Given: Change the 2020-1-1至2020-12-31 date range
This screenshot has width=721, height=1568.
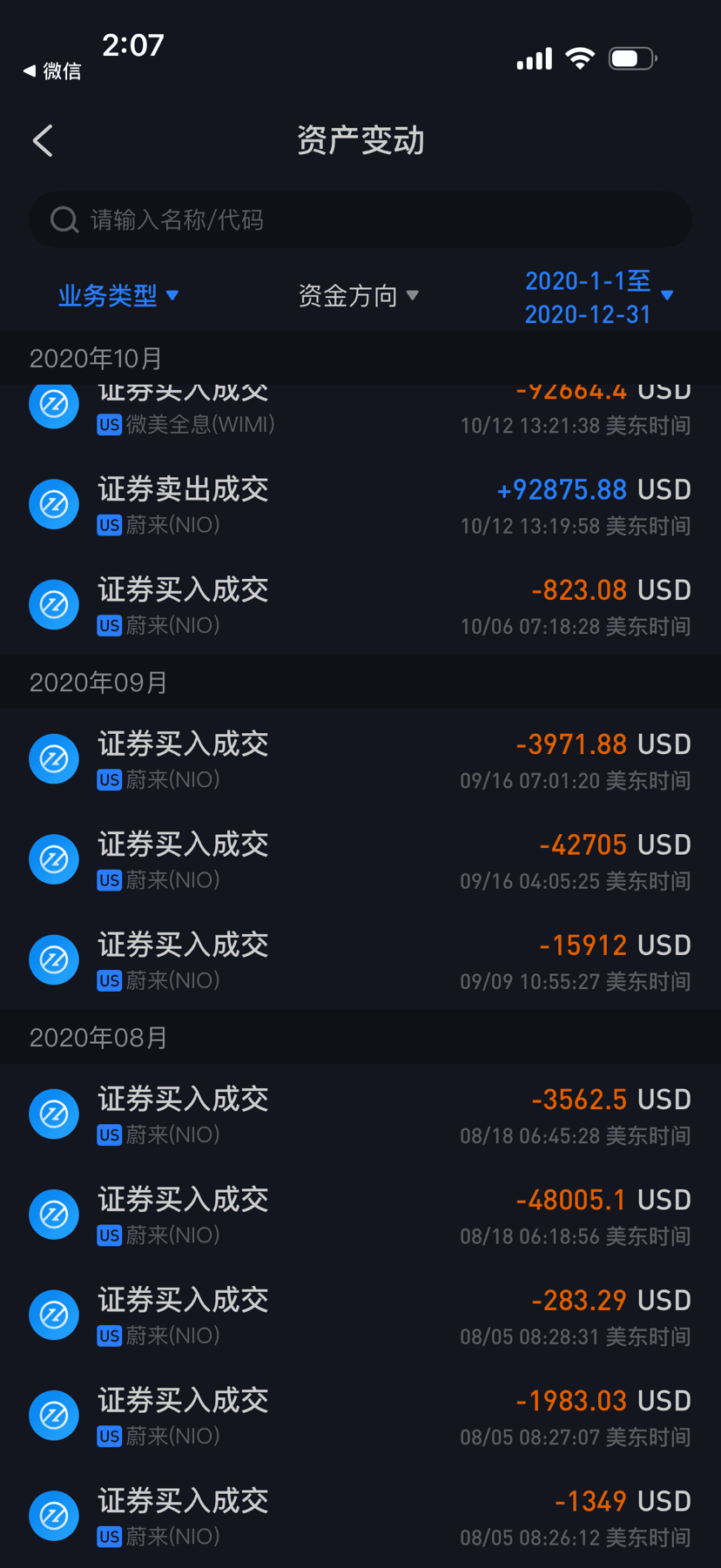Looking at the screenshot, I should pyautogui.click(x=598, y=297).
